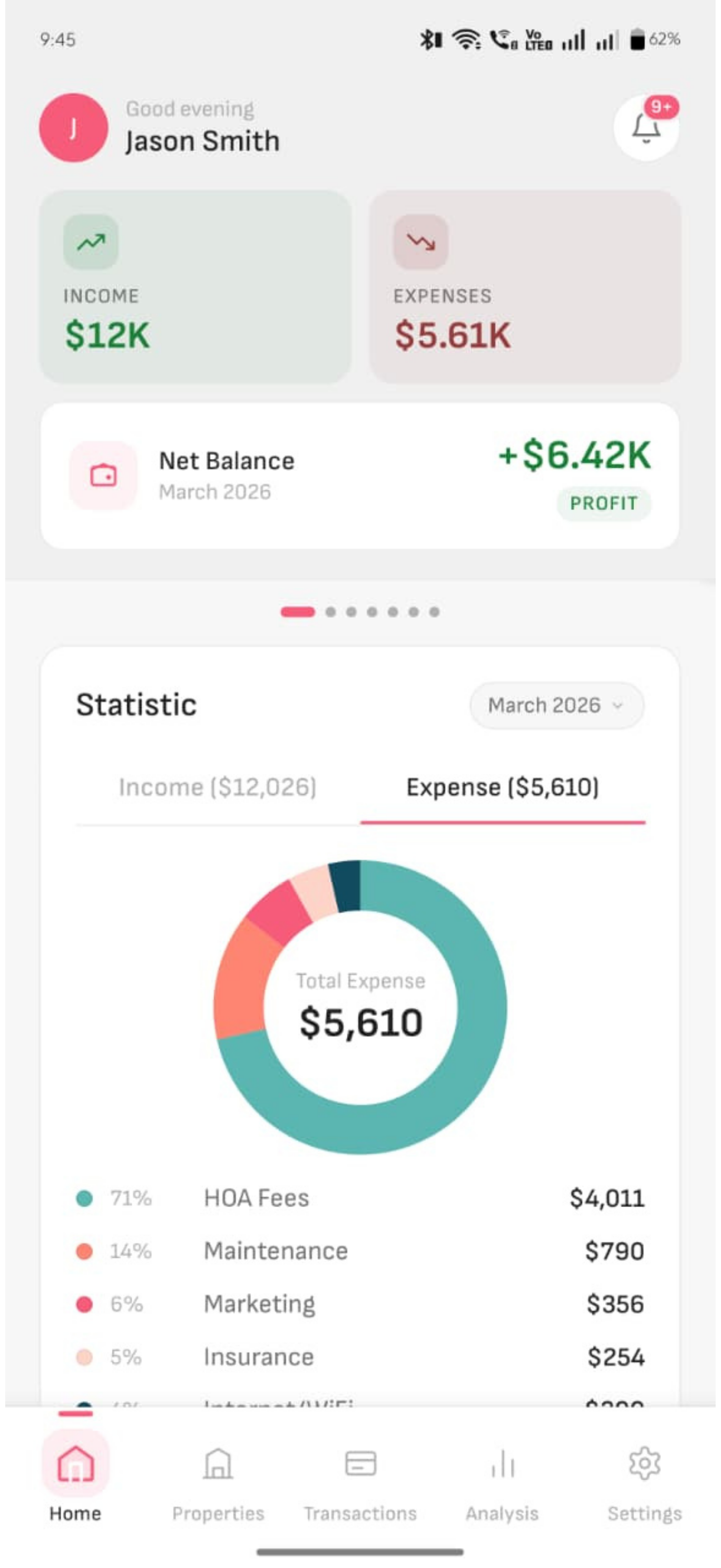Select the Expense ($5,610) tab
Image resolution: width=721 pixels, height=1568 pixels.
tap(503, 787)
